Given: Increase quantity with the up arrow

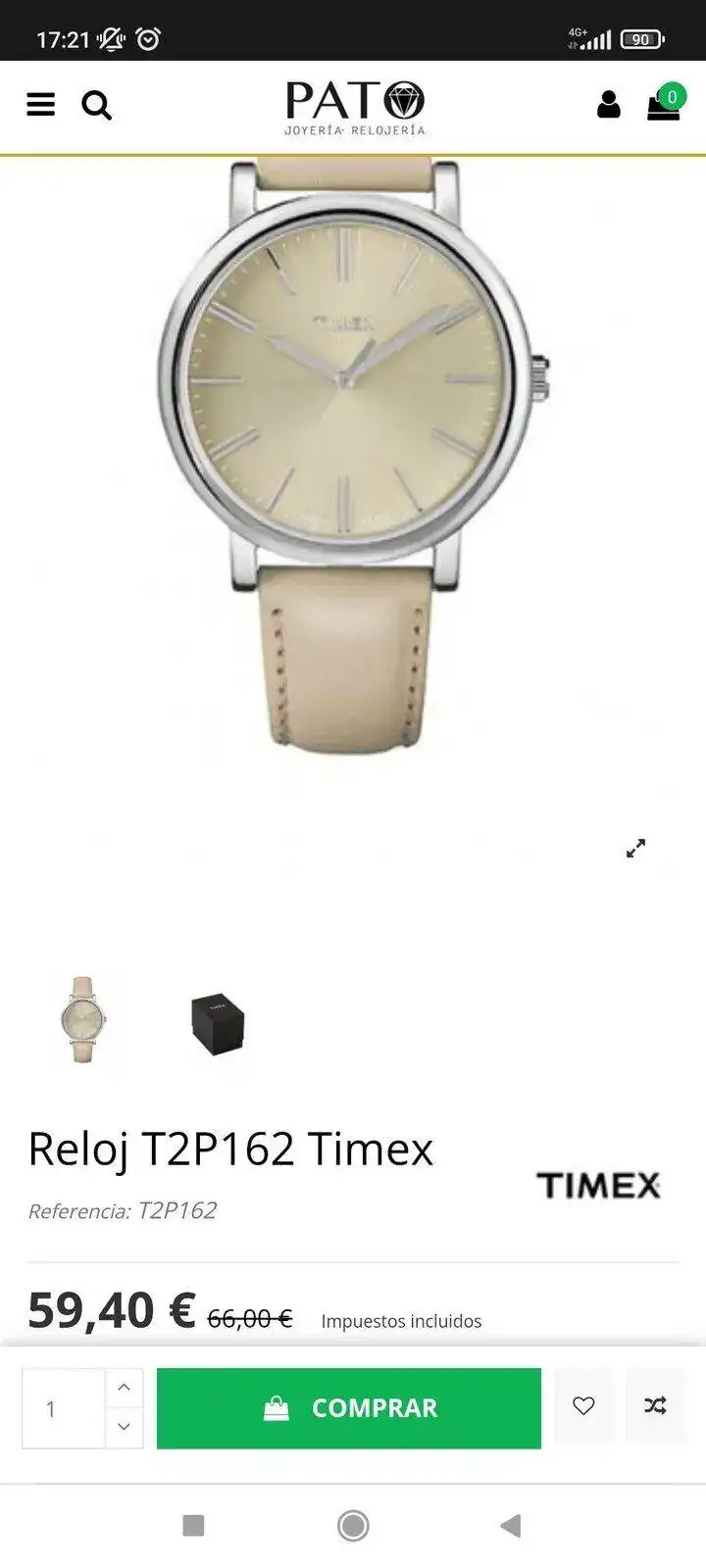Looking at the screenshot, I should click(x=124, y=1389).
